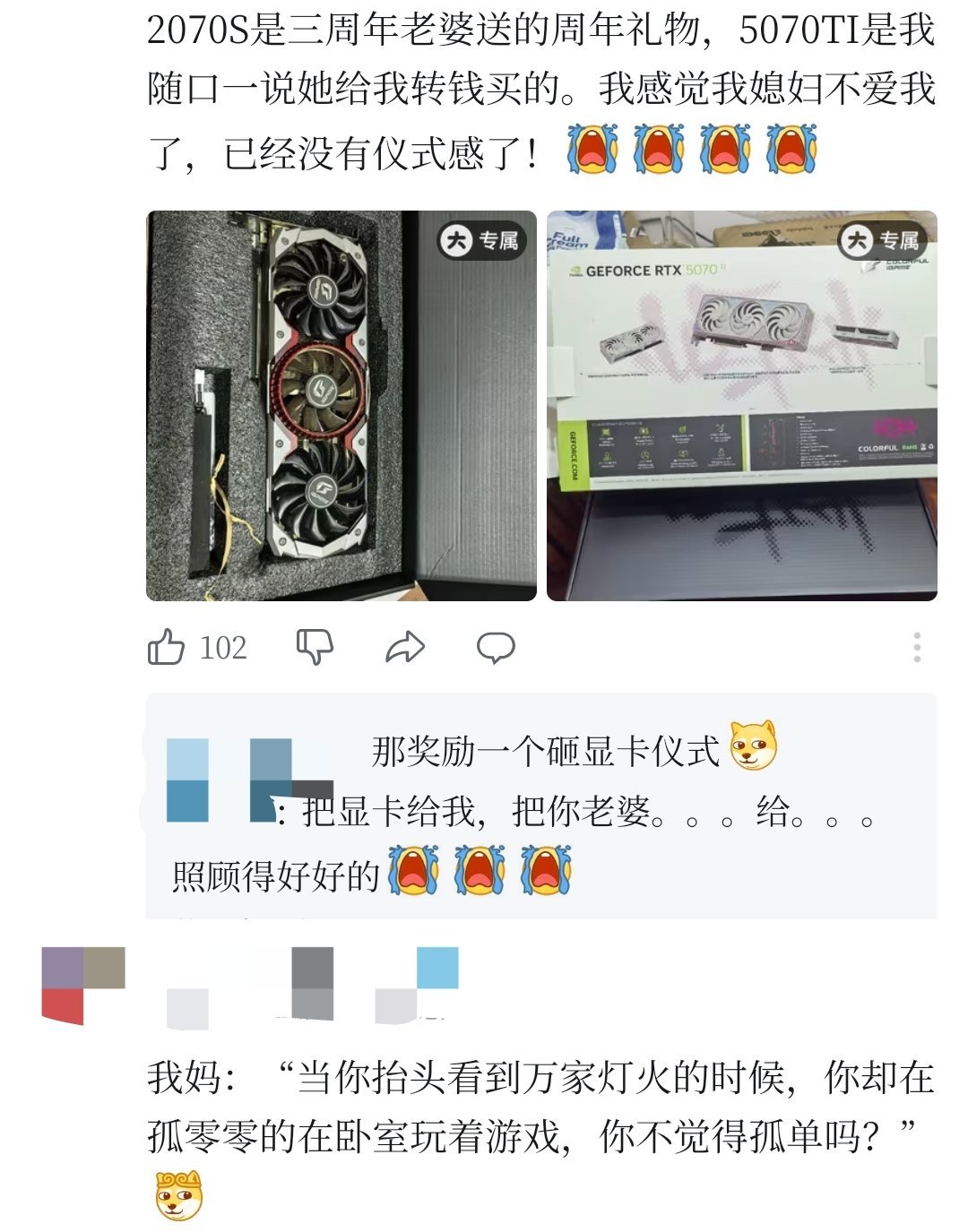This screenshot has width=968, height=1232.
Task: Reply to the graphics card comment
Action: [496, 647]
